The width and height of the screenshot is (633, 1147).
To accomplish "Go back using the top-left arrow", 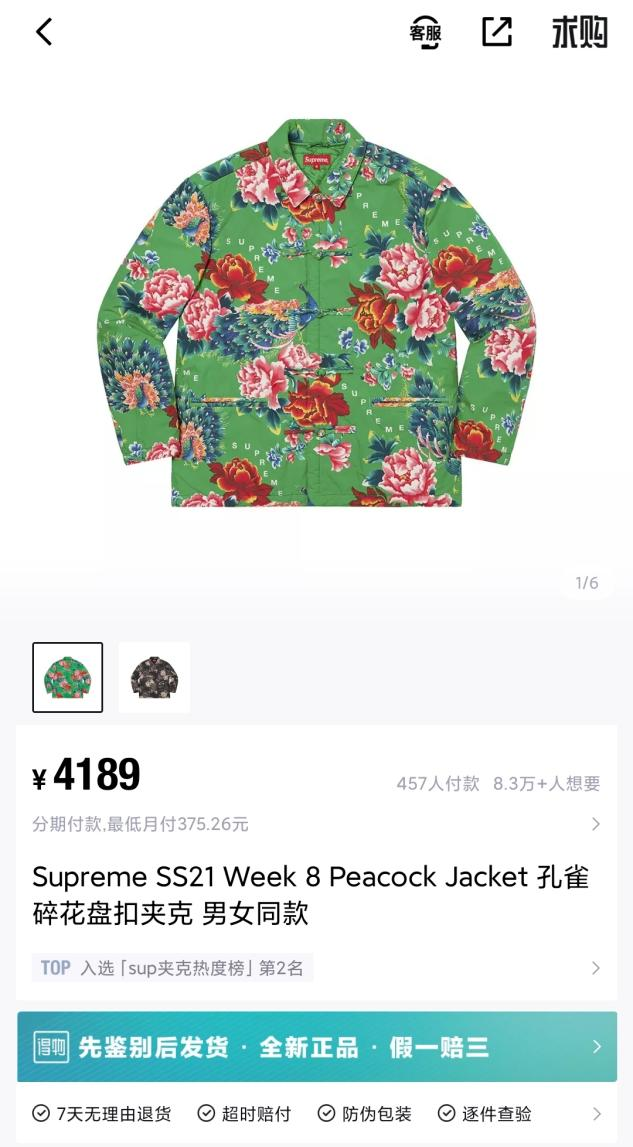I will coord(44,32).
